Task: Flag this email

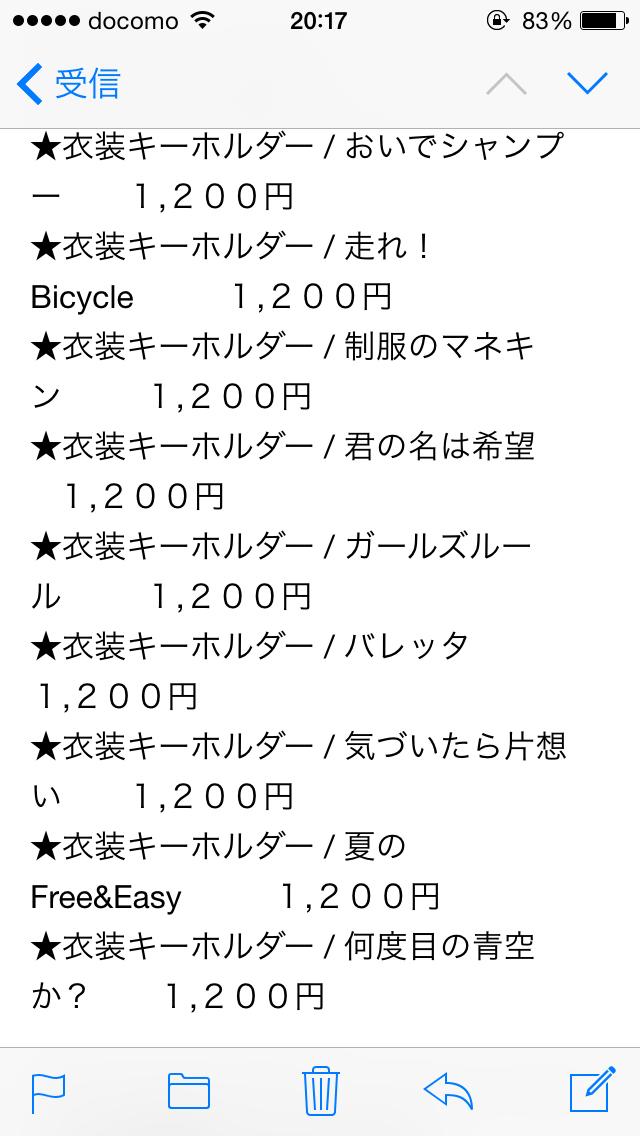Action: [48, 1089]
